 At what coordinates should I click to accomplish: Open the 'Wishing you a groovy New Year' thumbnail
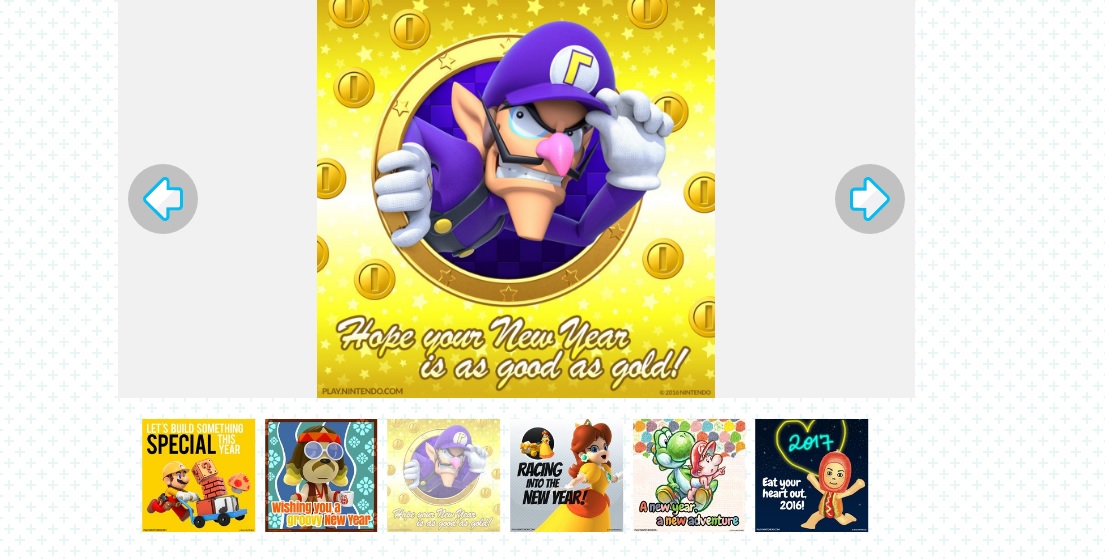(x=321, y=475)
